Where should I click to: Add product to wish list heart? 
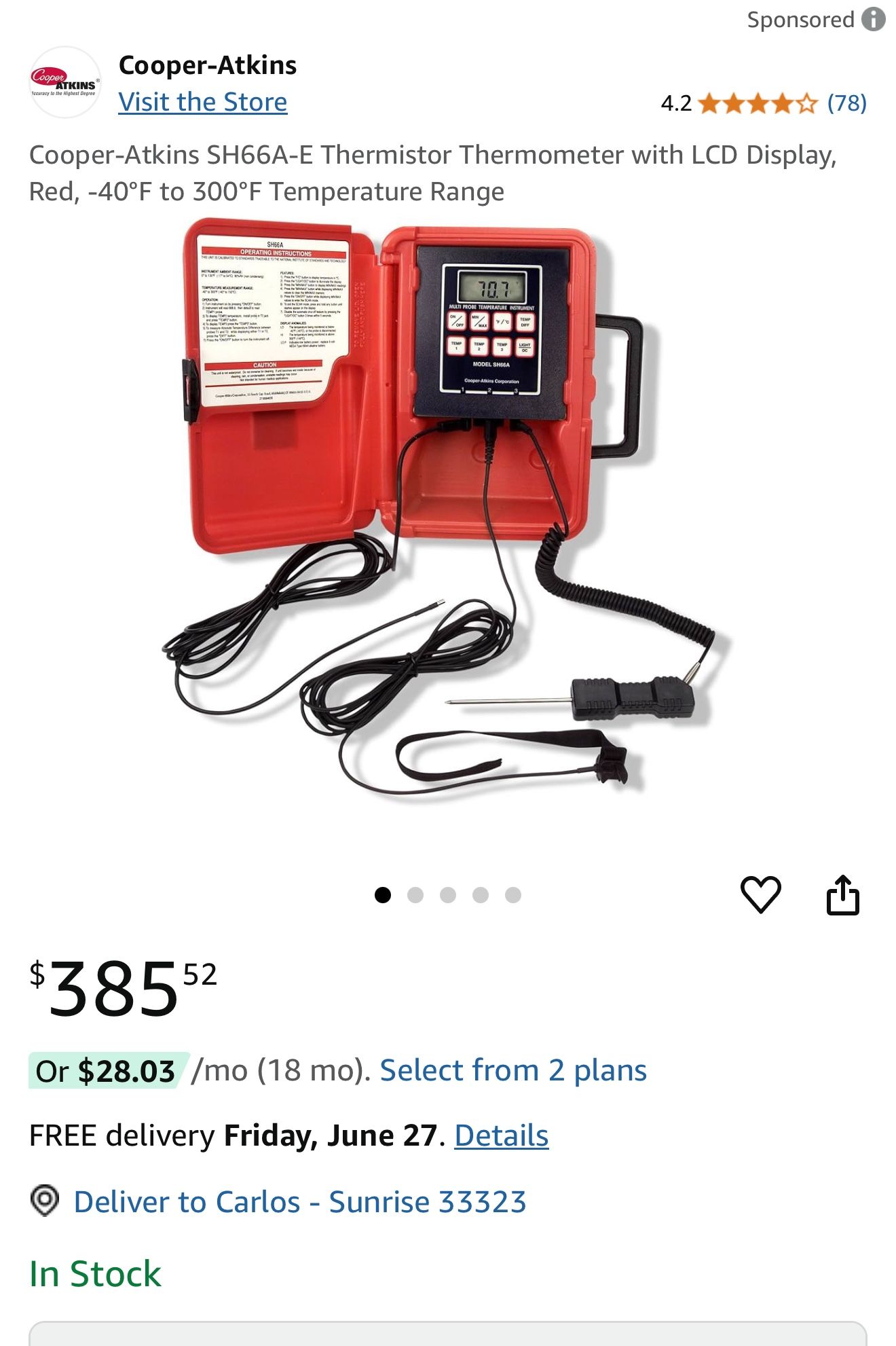pos(760,894)
